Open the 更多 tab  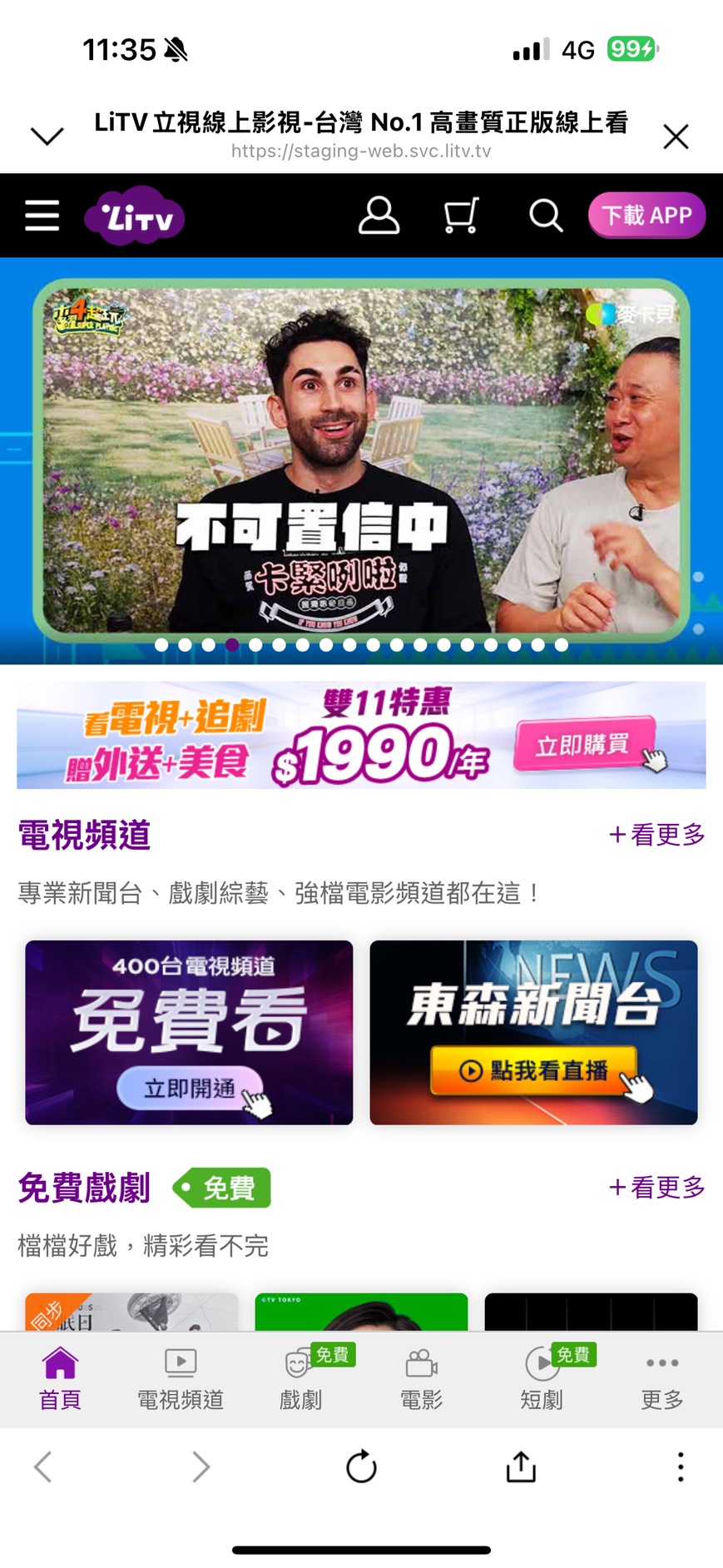[x=662, y=1380]
